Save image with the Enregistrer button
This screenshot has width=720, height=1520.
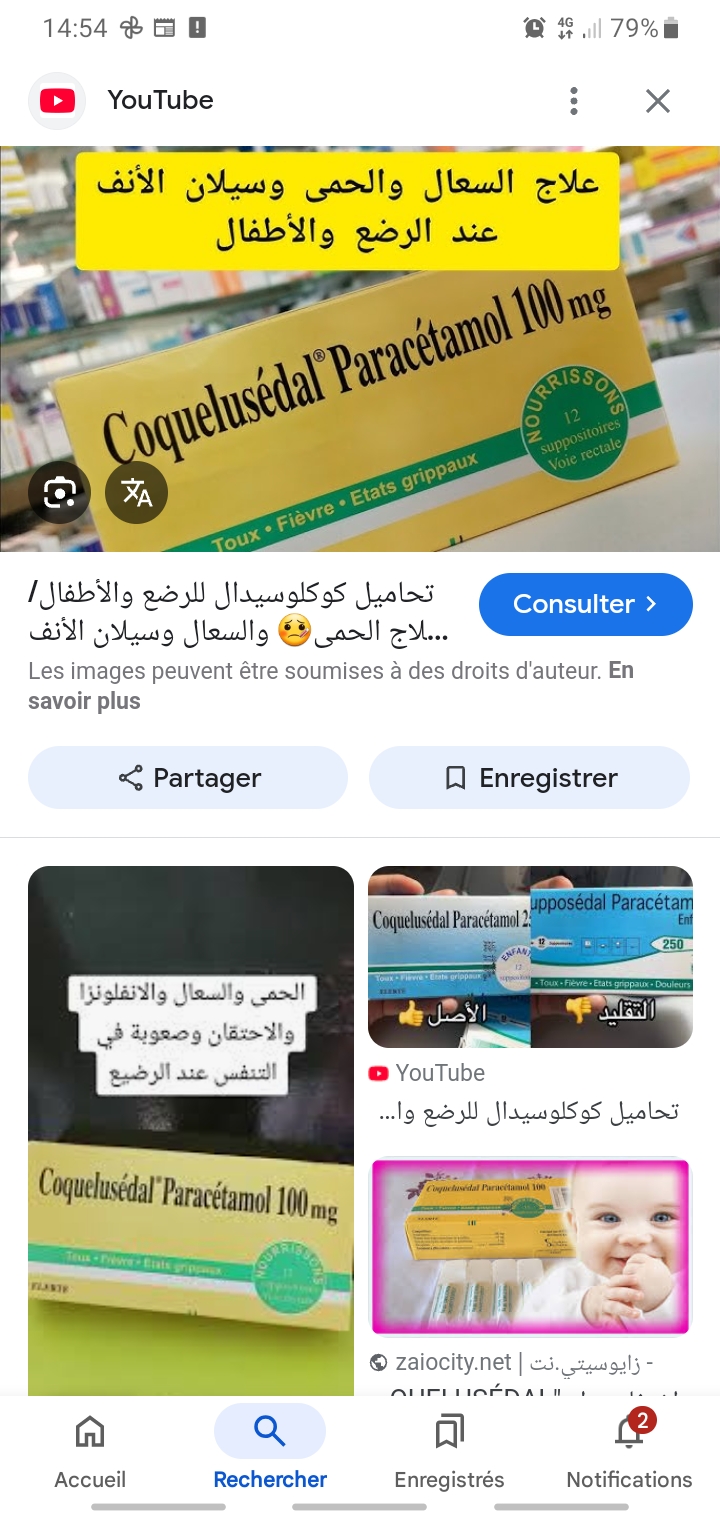[x=529, y=778]
